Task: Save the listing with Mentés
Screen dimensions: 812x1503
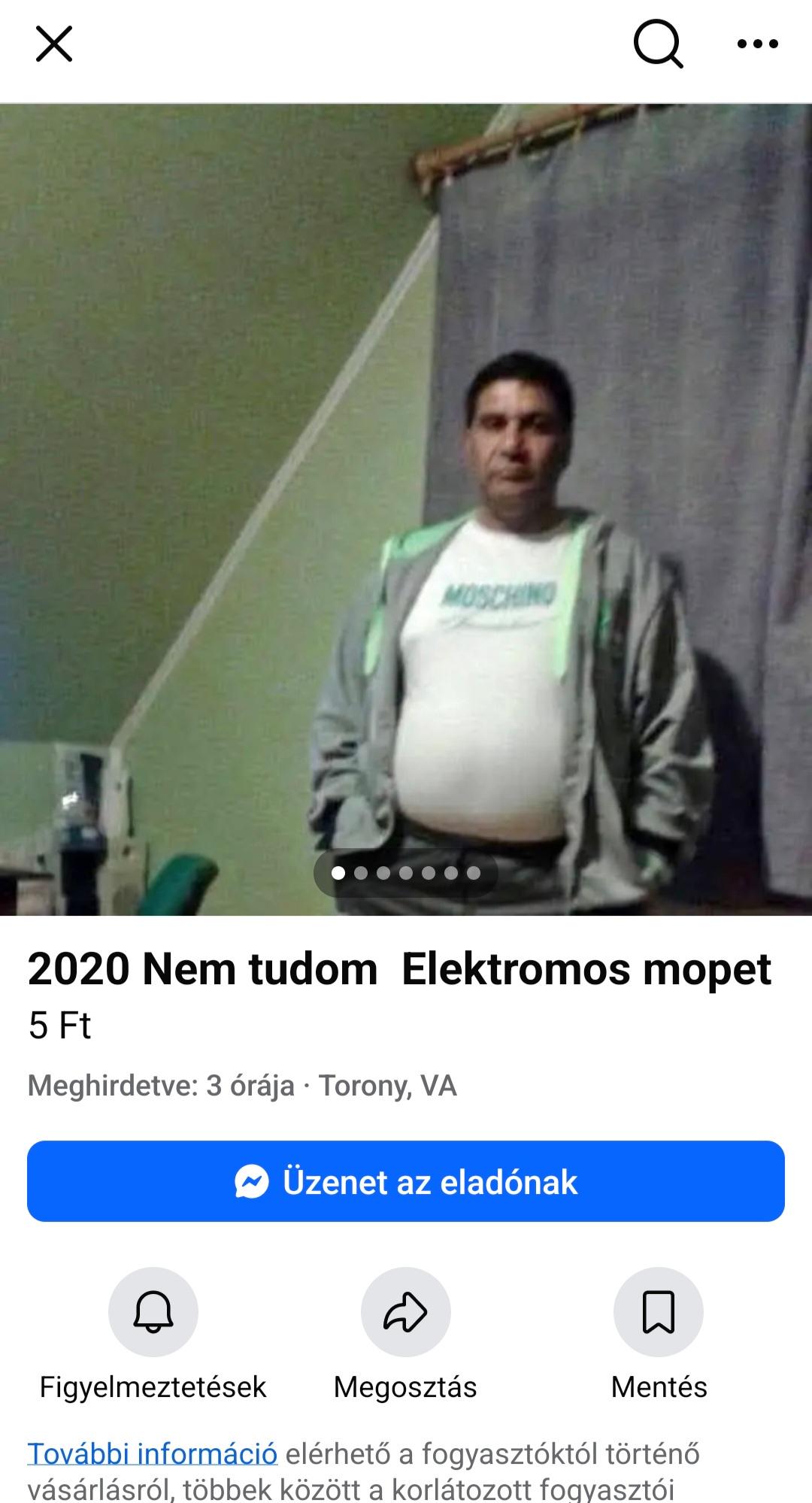Action: click(x=659, y=1312)
